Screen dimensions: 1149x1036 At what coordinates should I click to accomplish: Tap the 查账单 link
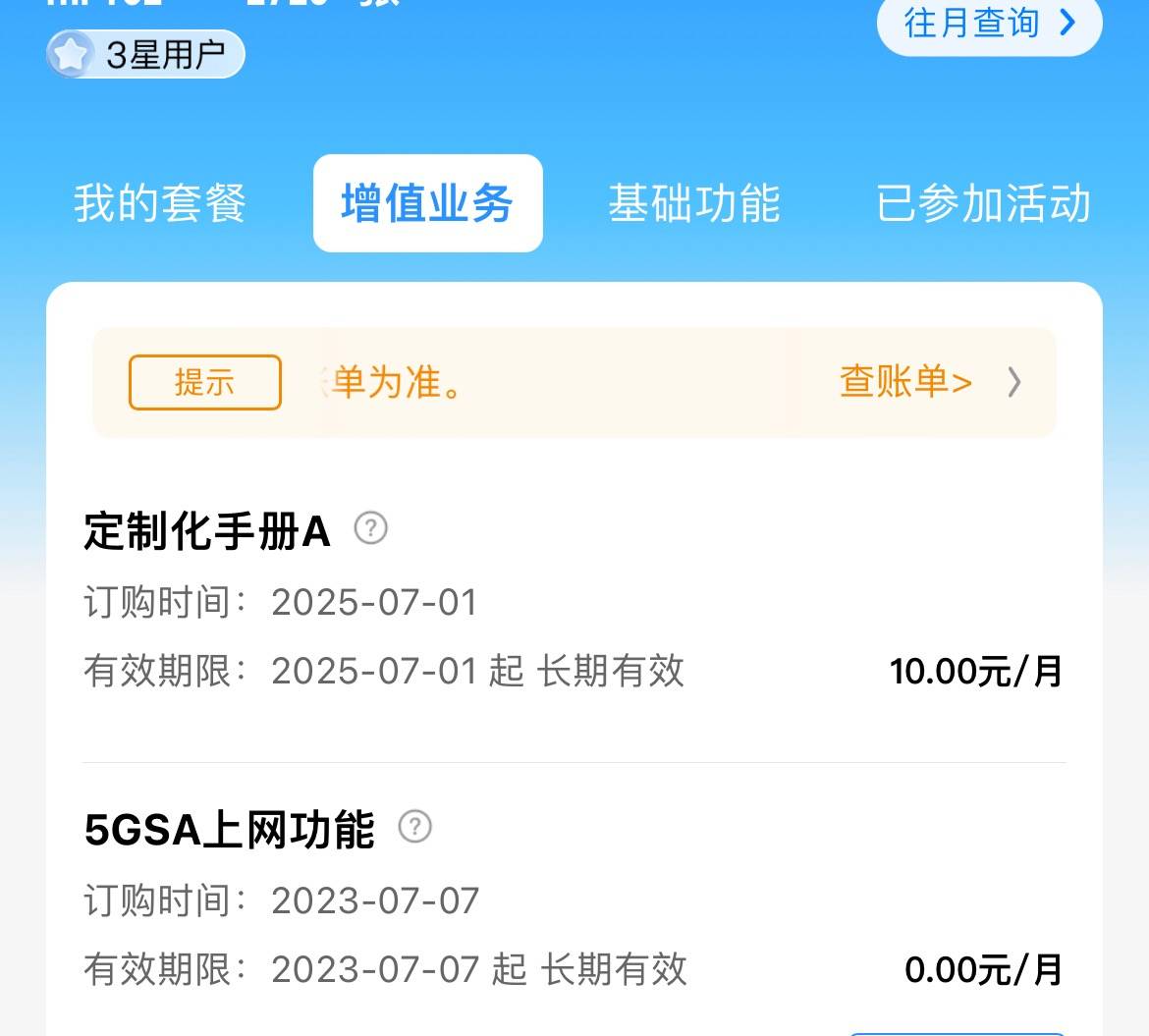905,381
